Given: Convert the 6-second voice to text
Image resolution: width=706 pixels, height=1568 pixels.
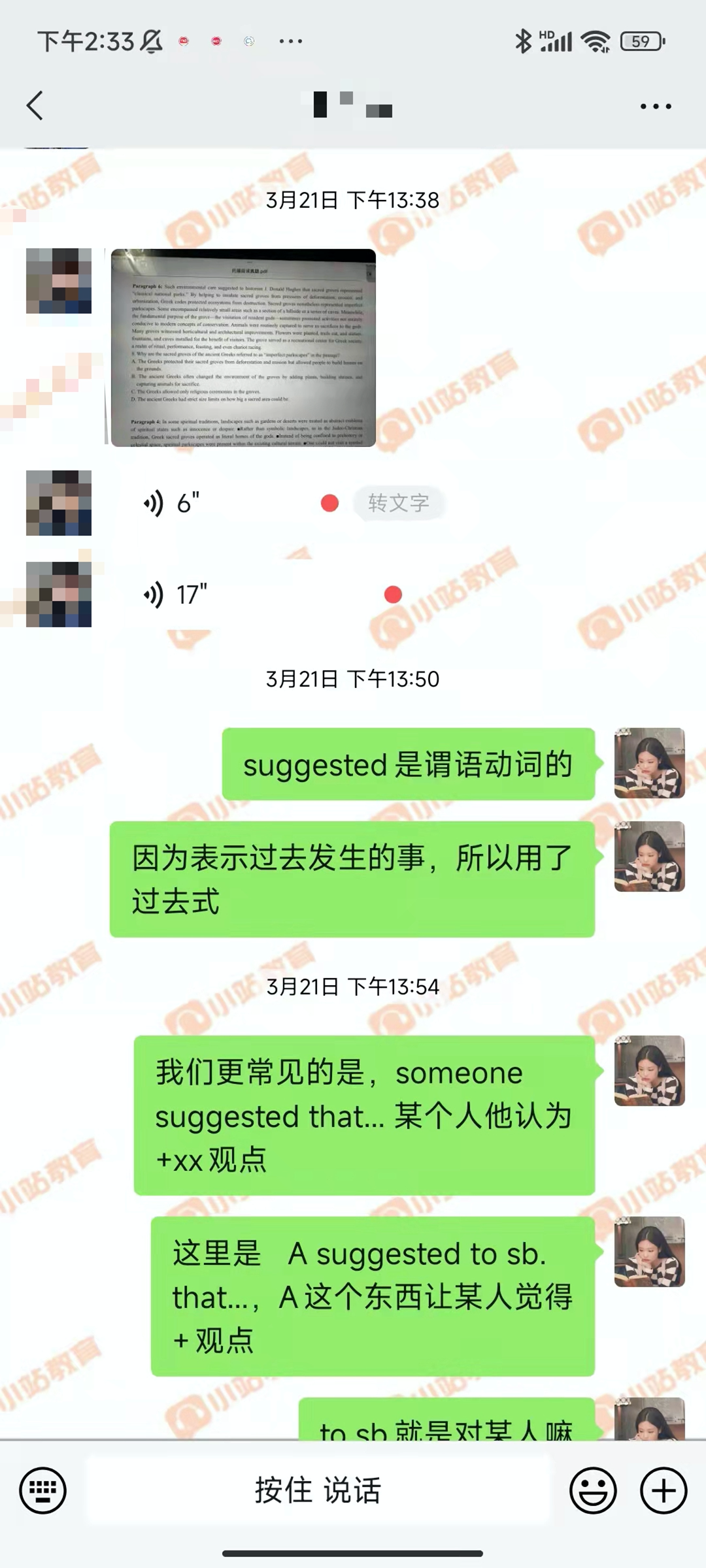Looking at the screenshot, I should pos(398,503).
